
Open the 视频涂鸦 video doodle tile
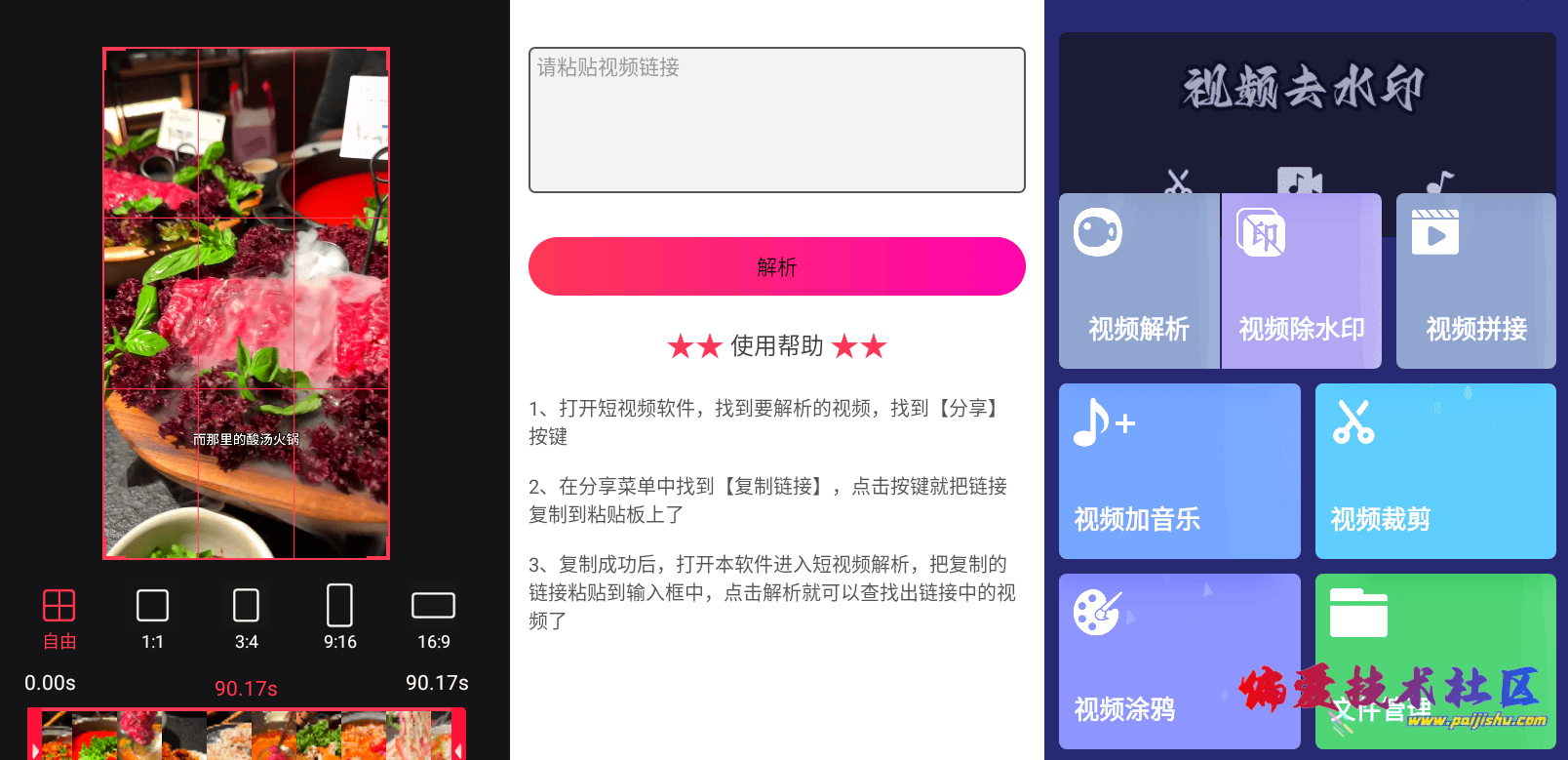coord(1179,661)
